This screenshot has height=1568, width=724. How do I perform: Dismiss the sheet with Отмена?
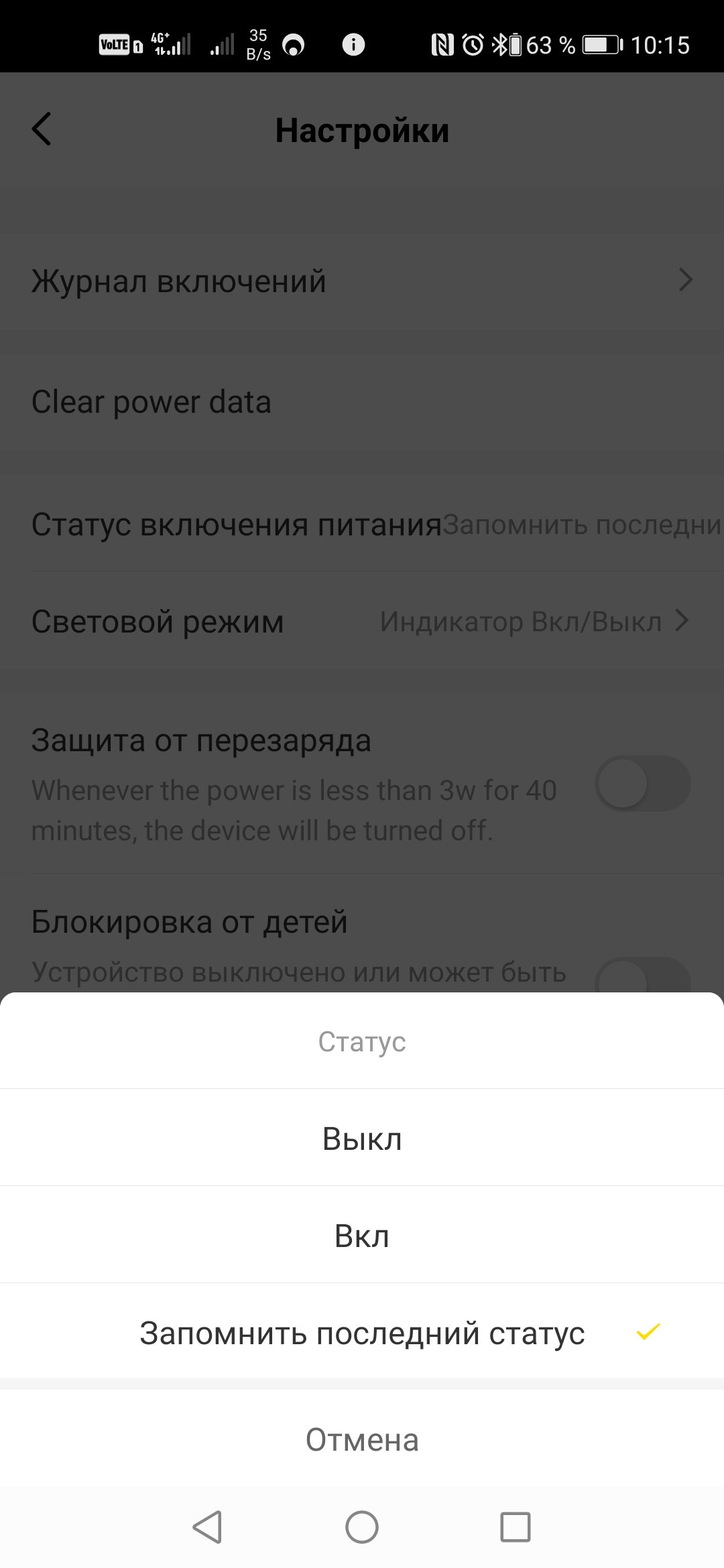pyautogui.click(x=362, y=1439)
